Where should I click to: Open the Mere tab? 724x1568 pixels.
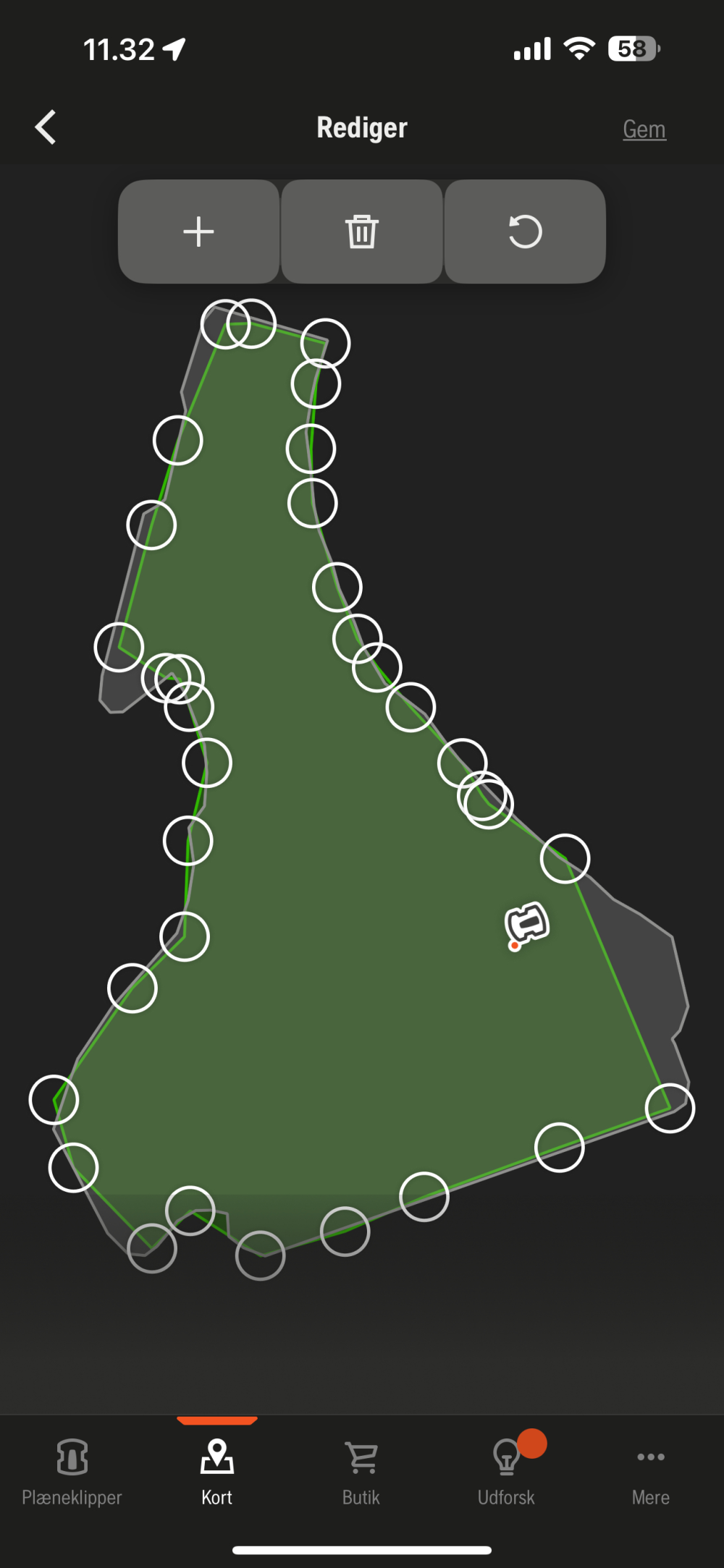650,1472
